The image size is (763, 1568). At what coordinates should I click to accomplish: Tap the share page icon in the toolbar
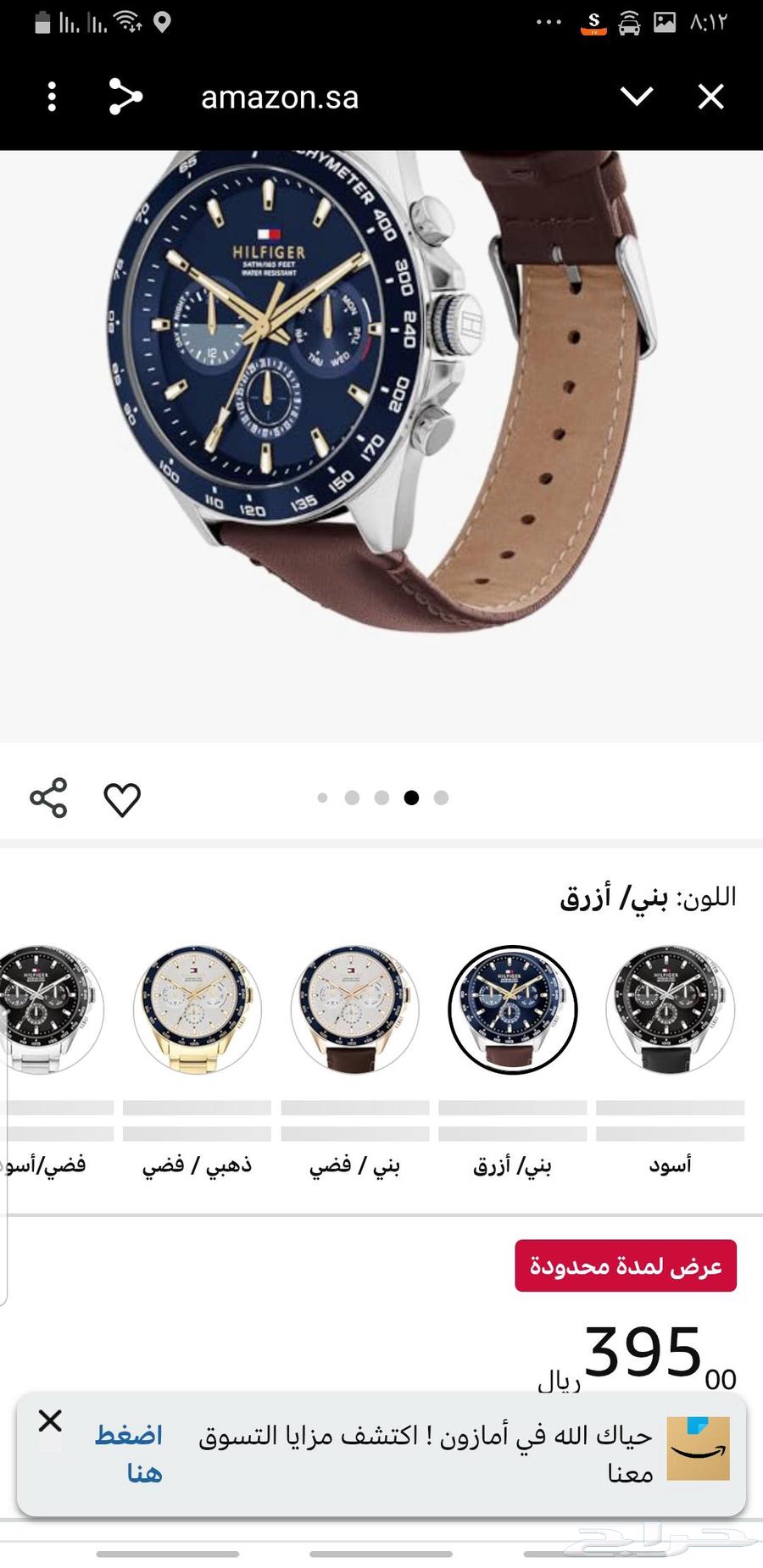pyautogui.click(x=125, y=97)
